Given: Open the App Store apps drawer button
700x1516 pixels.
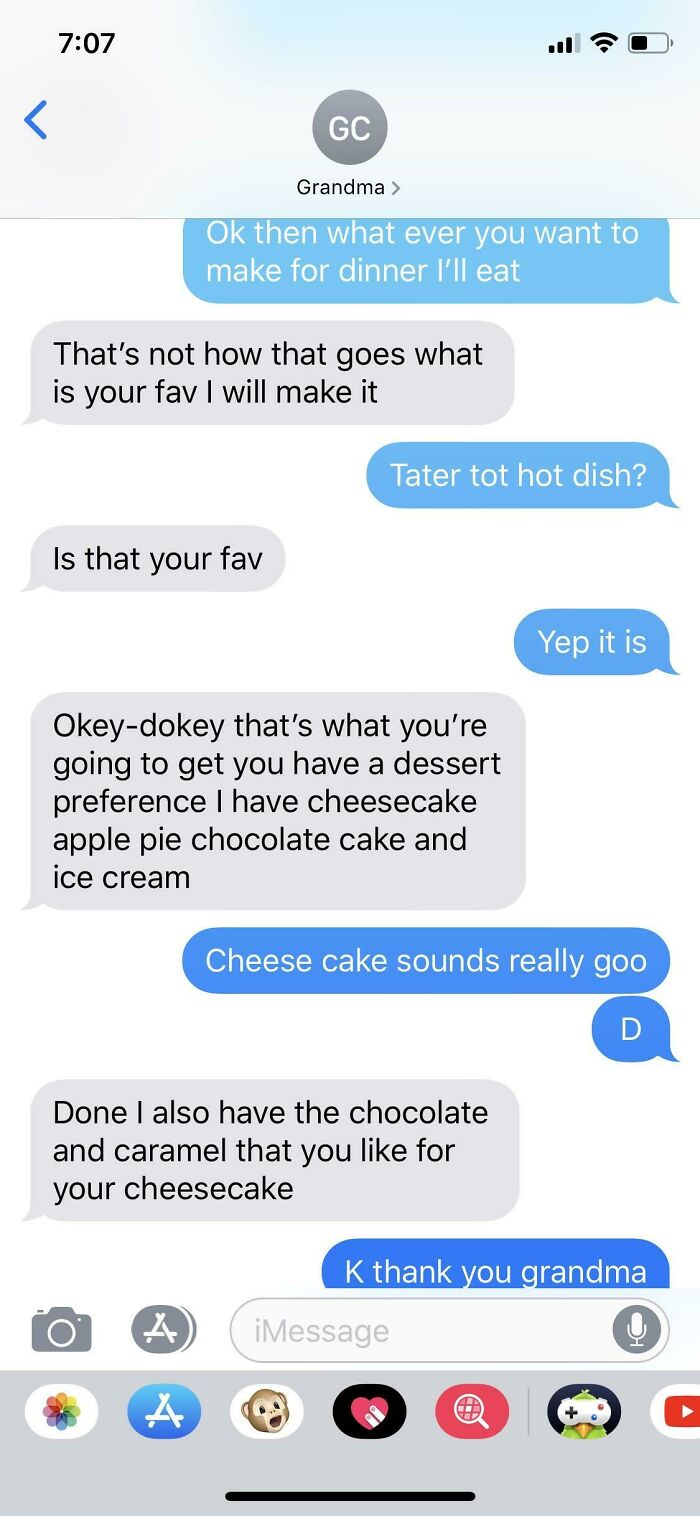Looking at the screenshot, I should point(164,1329).
